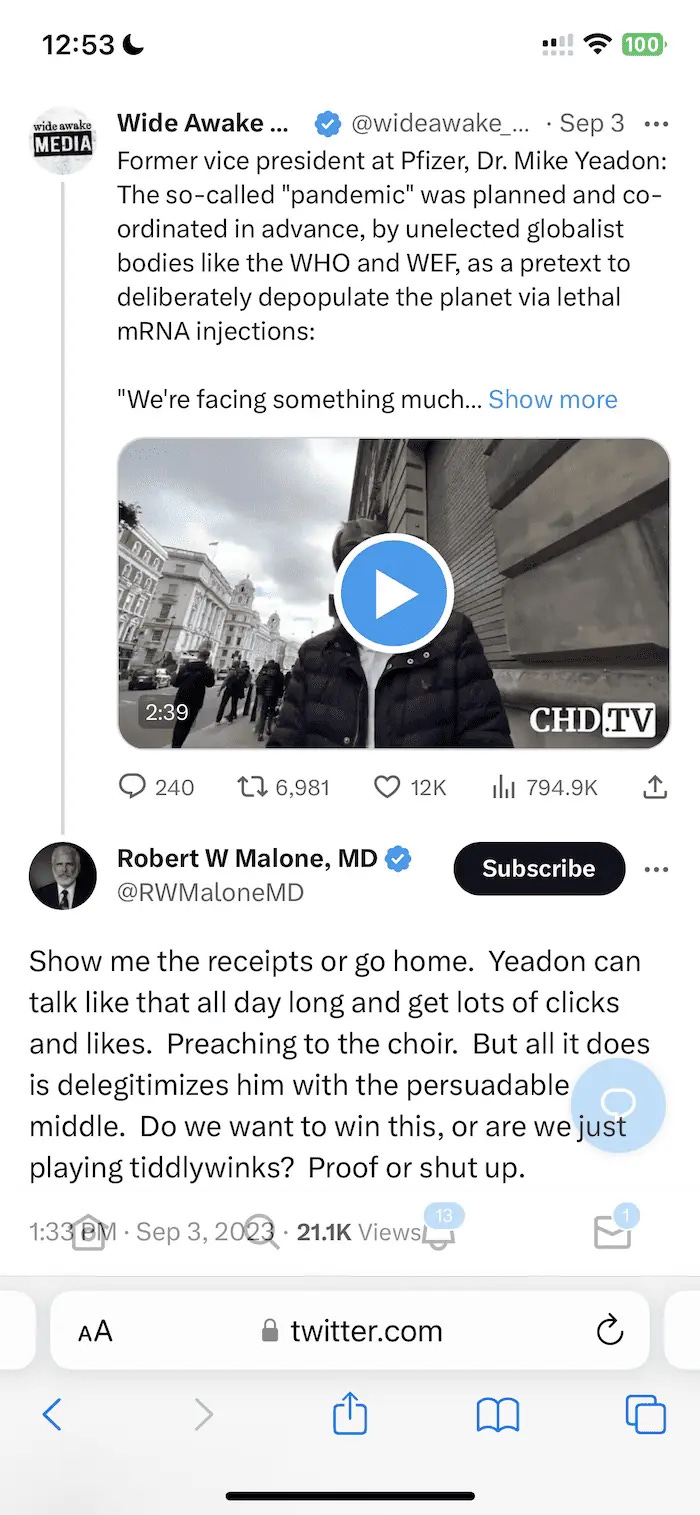Open the messages envelope tab
Screen dimensions: 700x1515
point(612,1234)
